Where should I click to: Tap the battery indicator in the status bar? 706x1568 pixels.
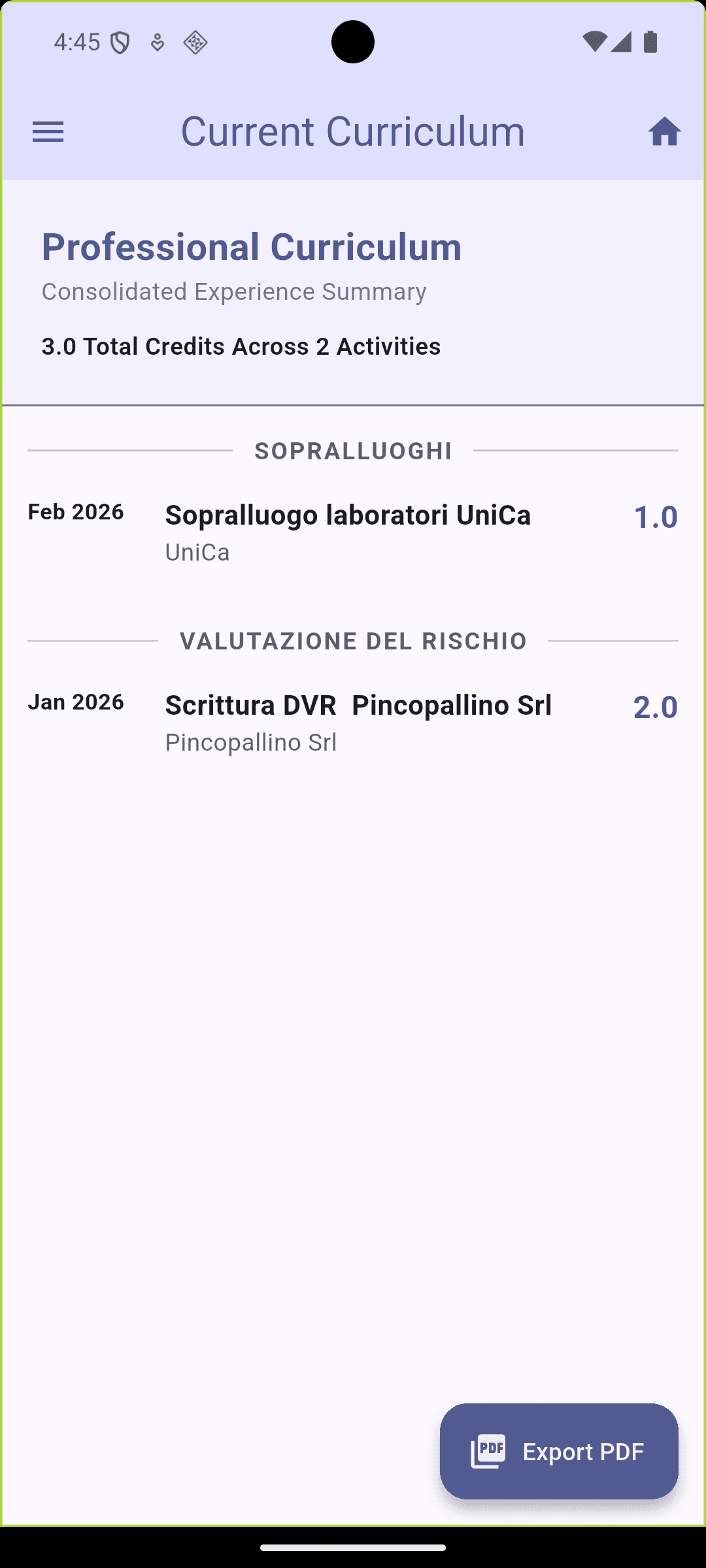[x=650, y=41]
